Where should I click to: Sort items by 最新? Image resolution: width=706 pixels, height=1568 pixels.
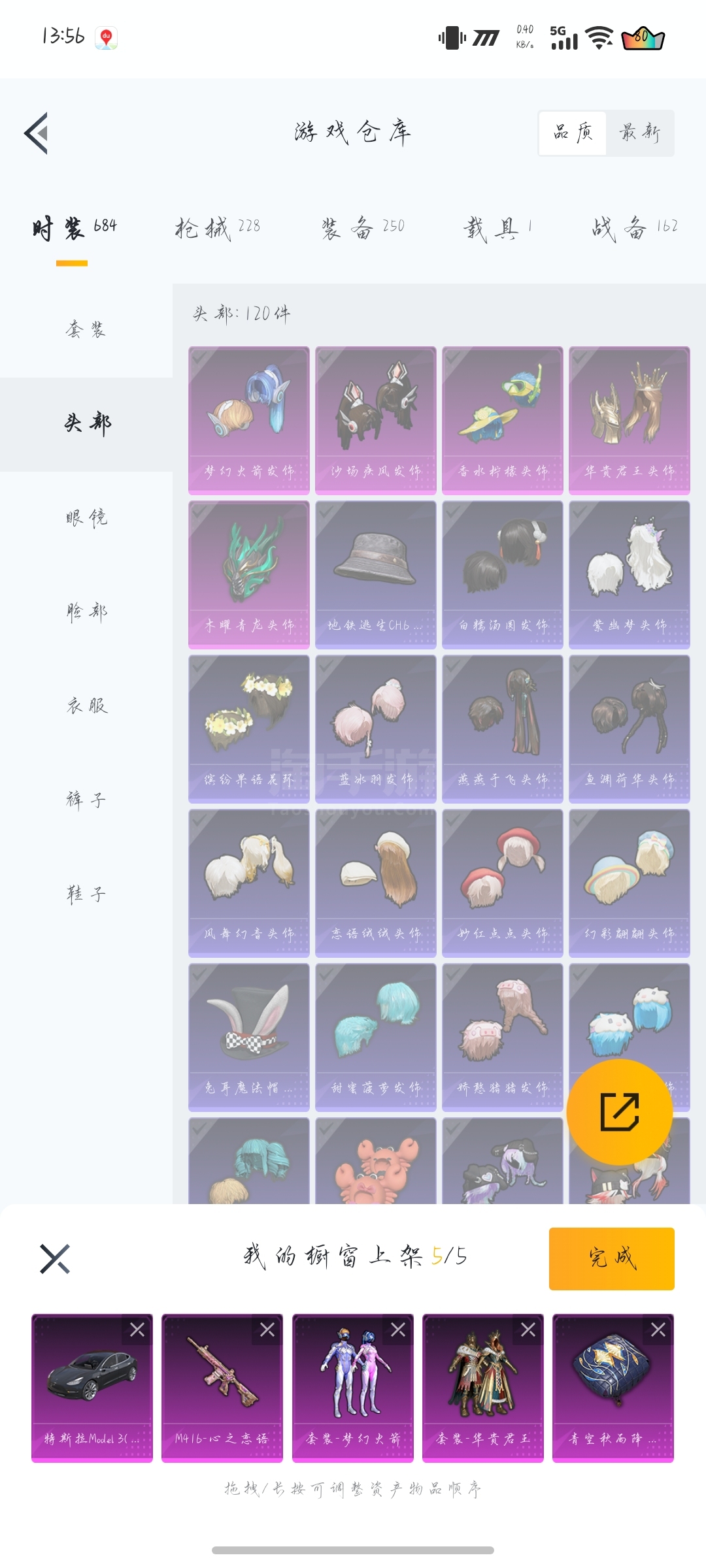[640, 133]
